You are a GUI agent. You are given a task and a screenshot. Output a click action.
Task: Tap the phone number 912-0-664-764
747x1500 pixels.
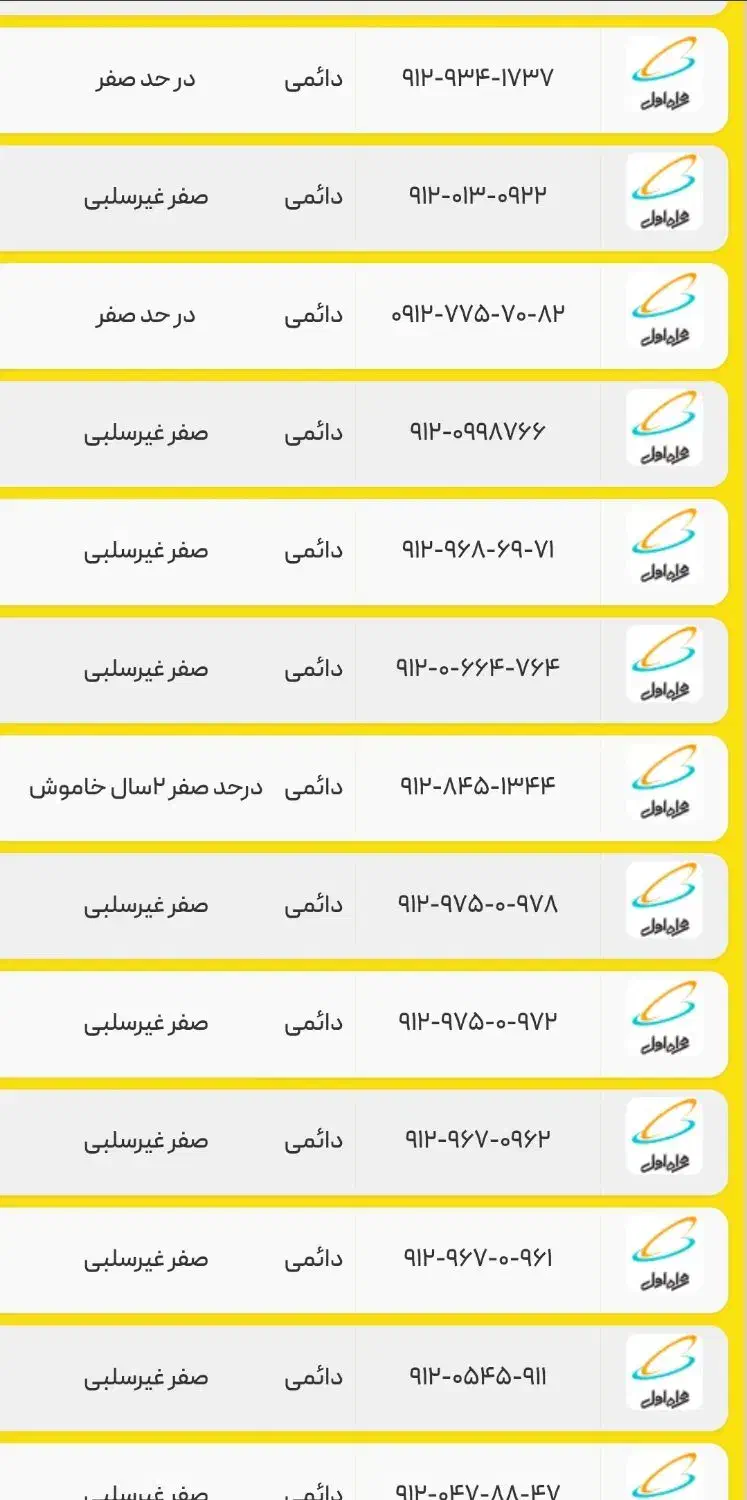tap(478, 668)
